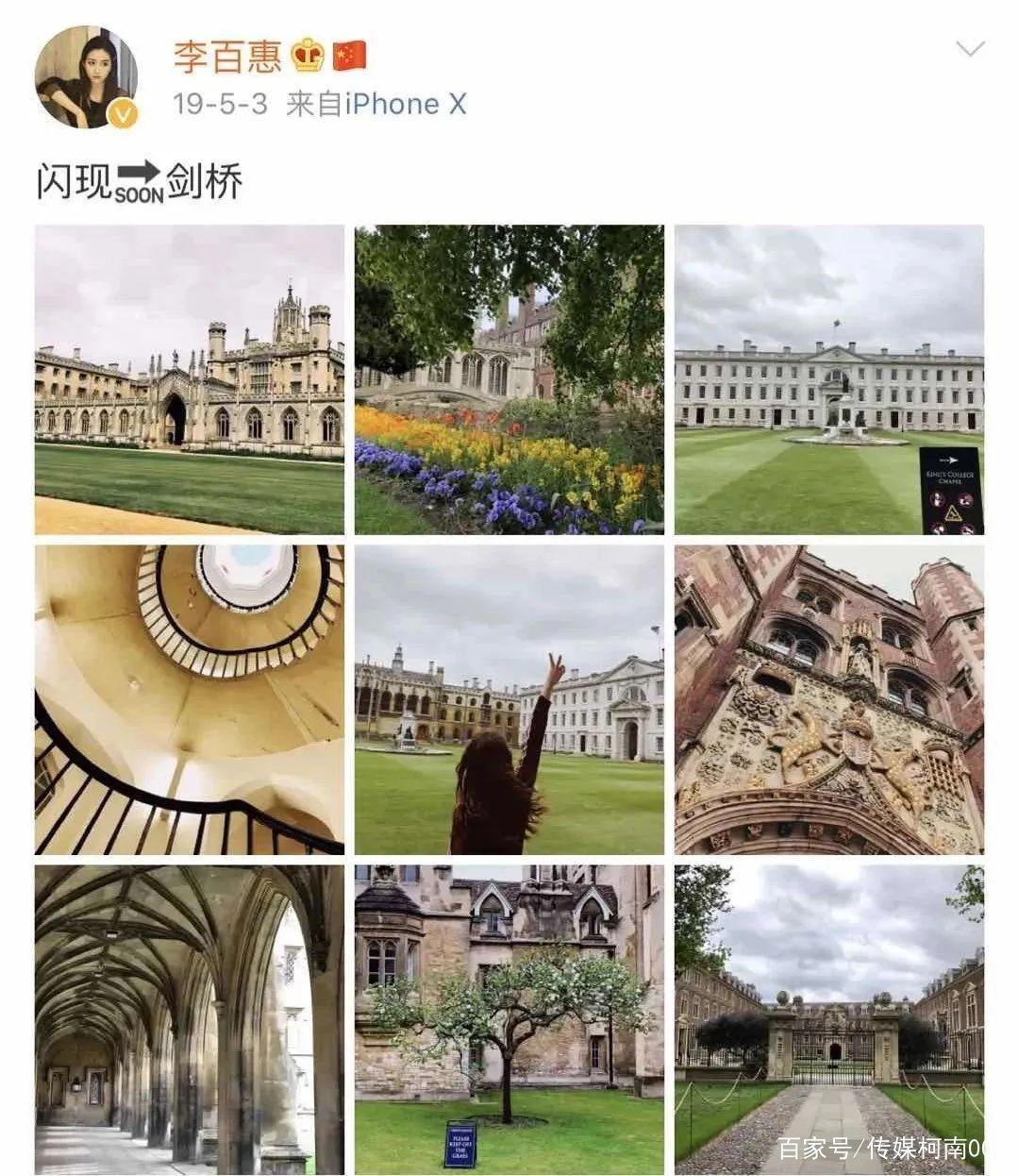This screenshot has height=1176, width=1019.
Task: Open the vaulted cloister corridor photo
Action: (190, 1019)
